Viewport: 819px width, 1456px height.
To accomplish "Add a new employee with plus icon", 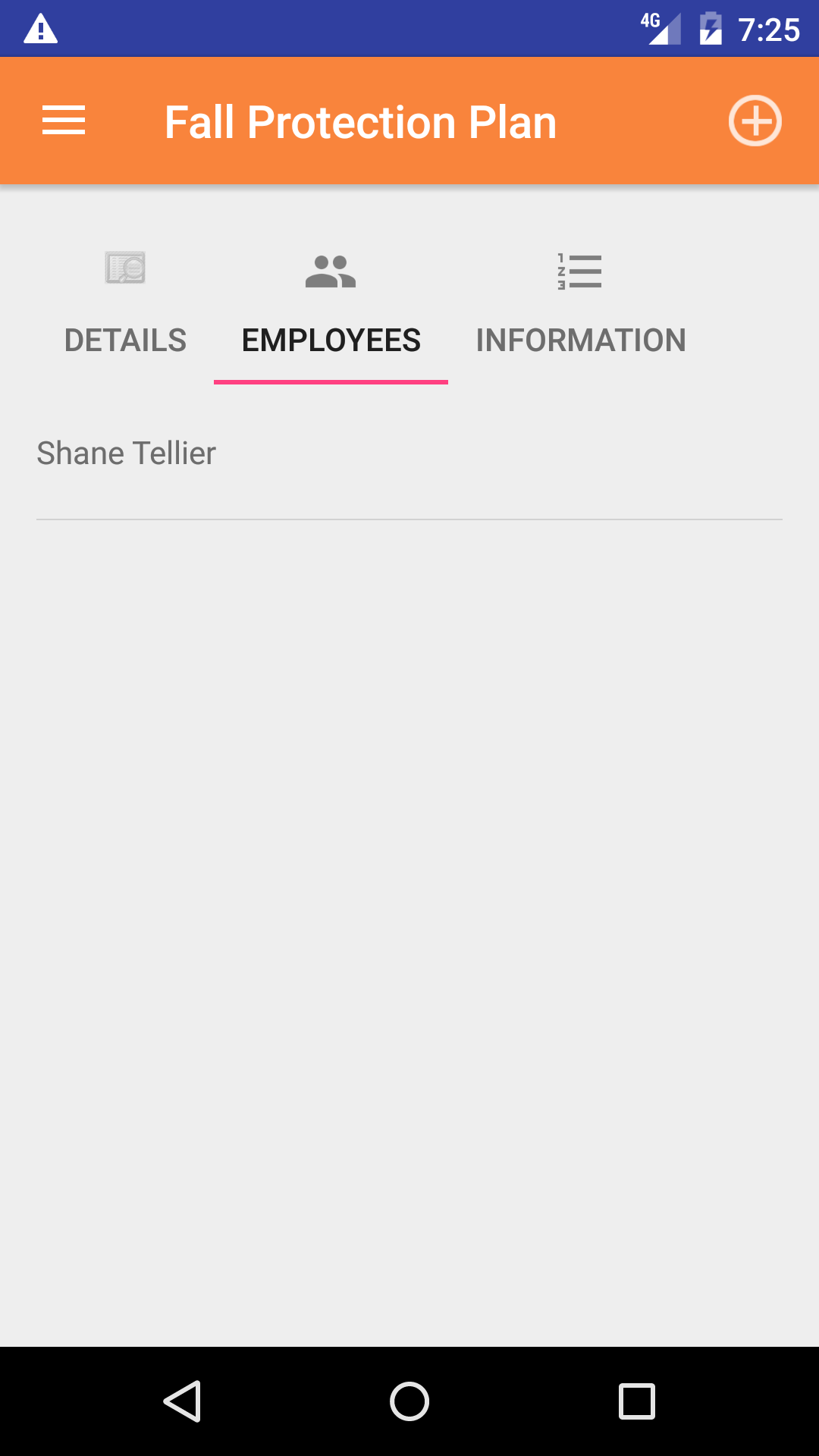I will point(755,121).
